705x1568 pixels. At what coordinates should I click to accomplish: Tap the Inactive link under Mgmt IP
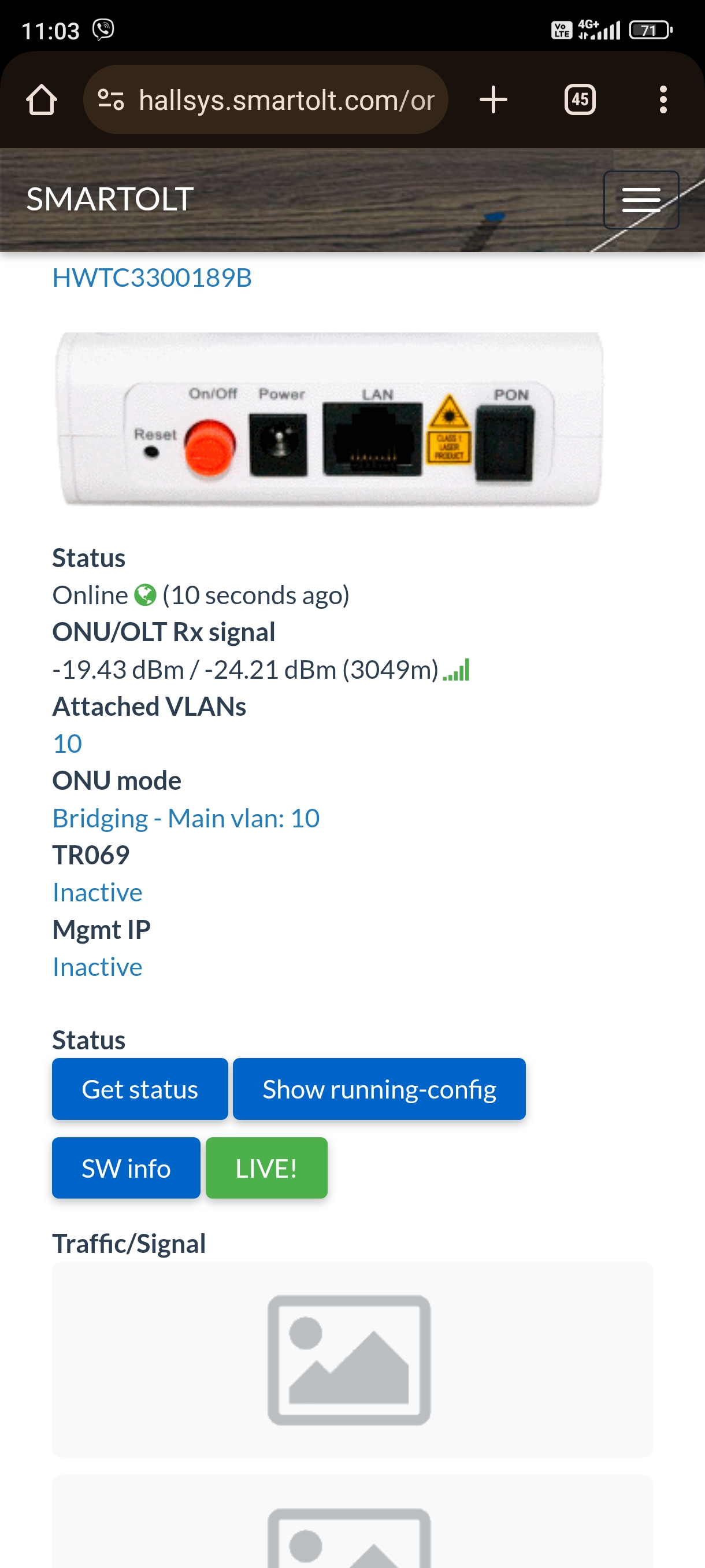97,966
